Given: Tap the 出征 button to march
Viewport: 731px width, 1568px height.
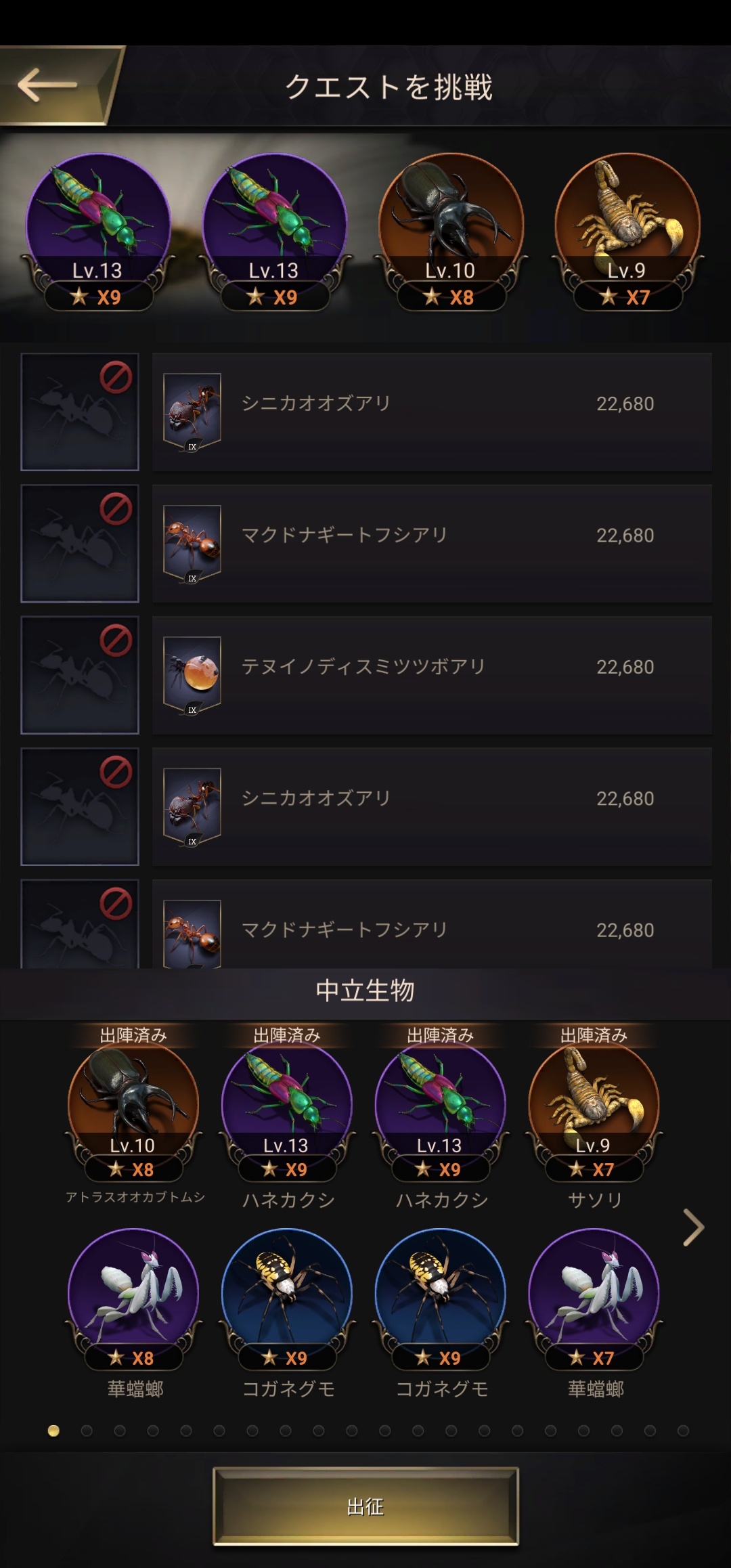Looking at the screenshot, I should (365, 1506).
